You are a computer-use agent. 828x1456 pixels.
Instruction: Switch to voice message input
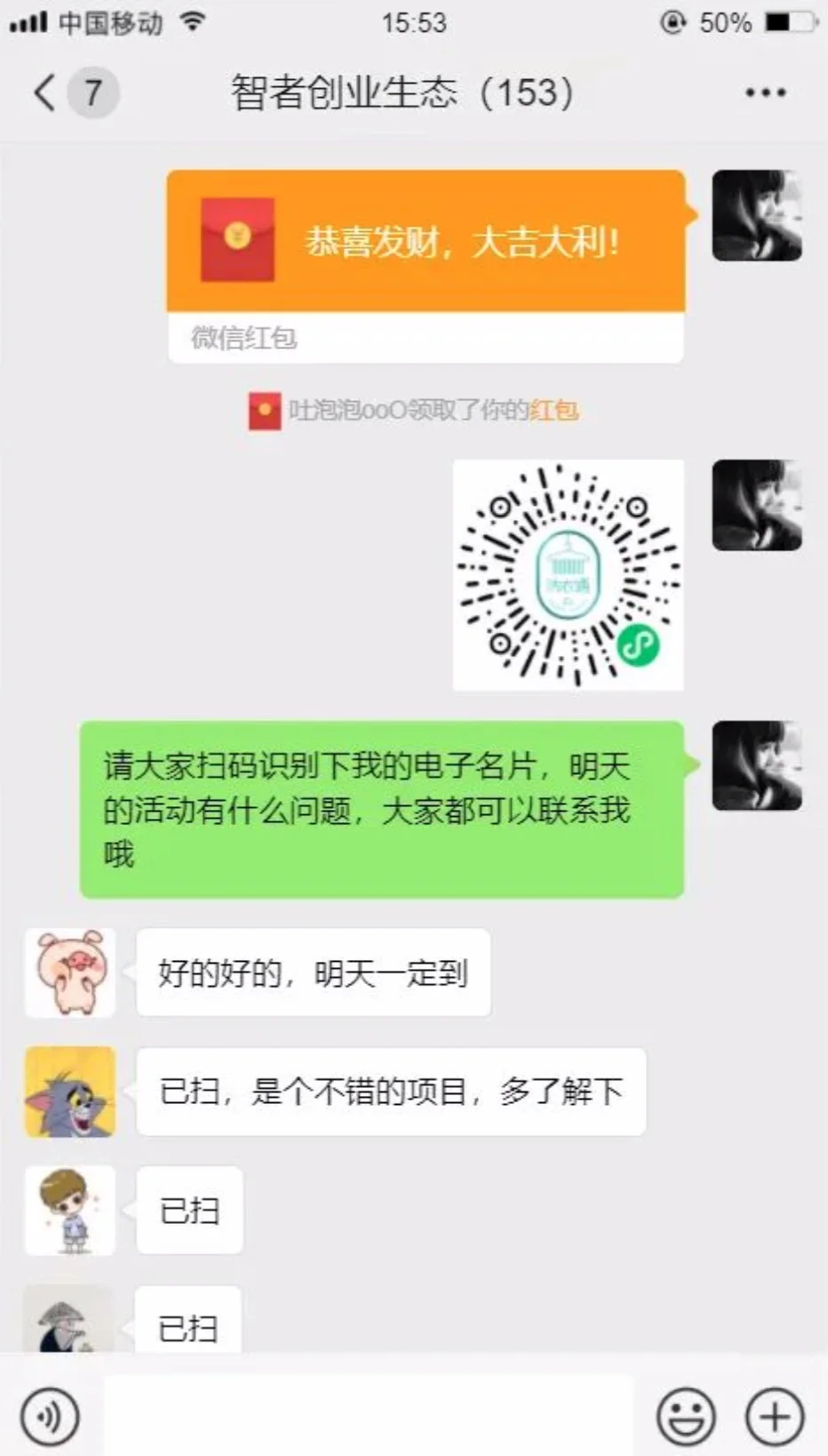coord(50,1415)
